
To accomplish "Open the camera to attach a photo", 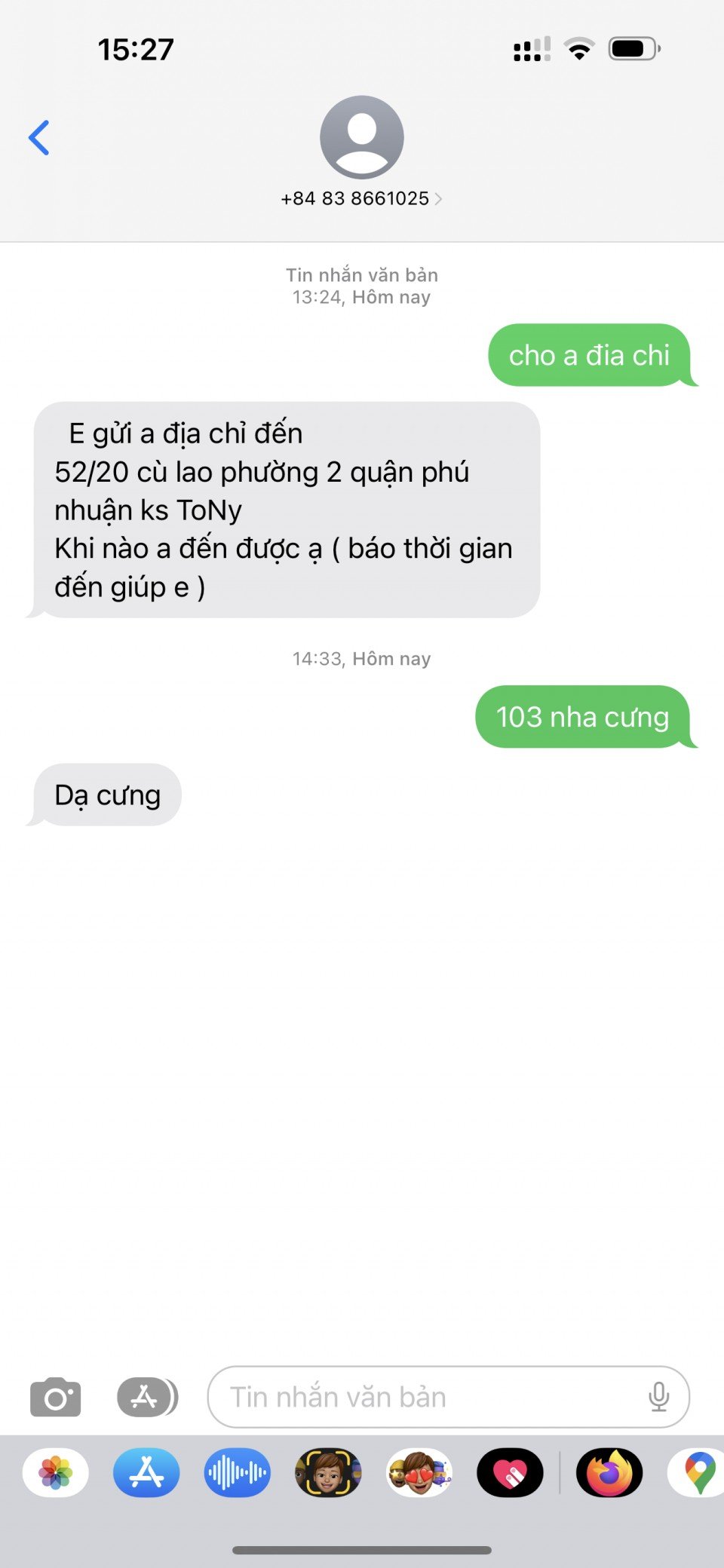I will (x=55, y=1397).
